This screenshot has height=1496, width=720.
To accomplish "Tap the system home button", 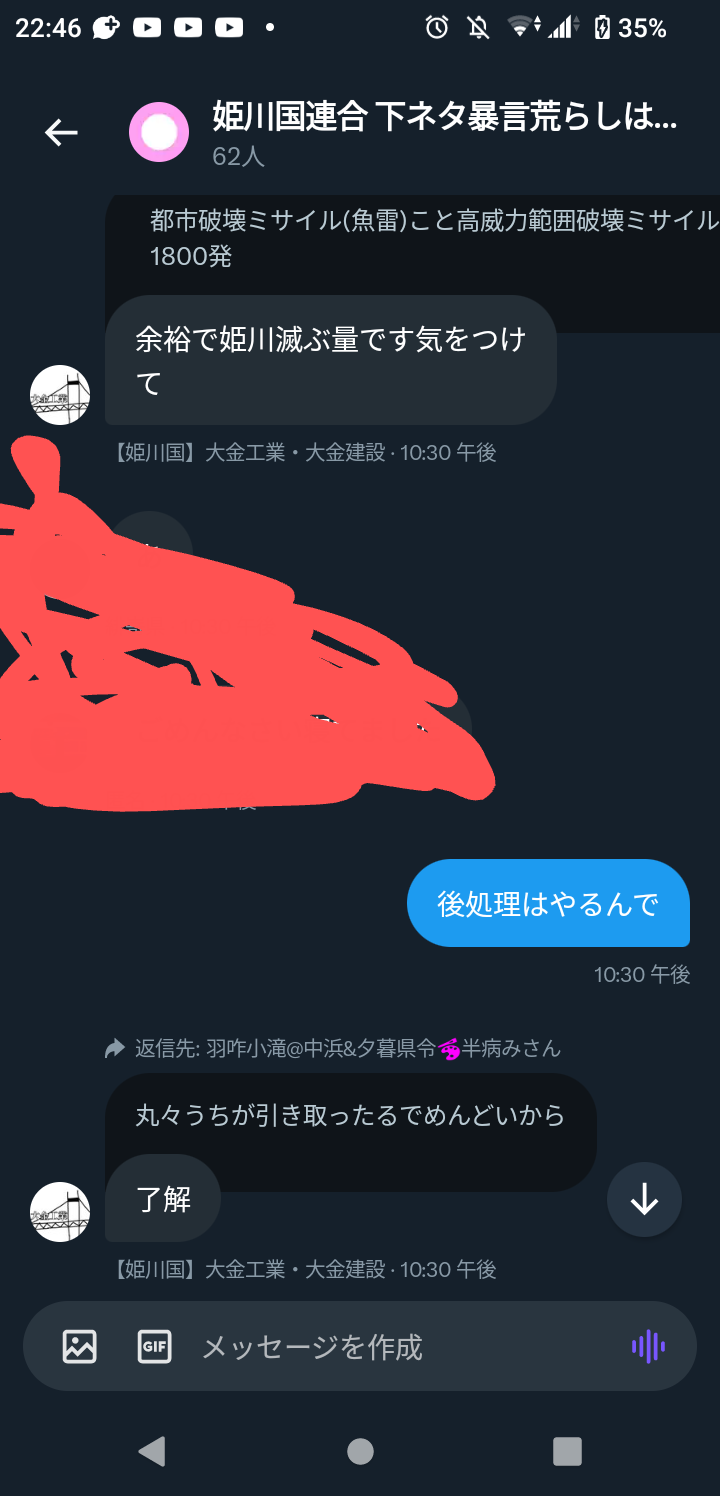I will tap(360, 1451).
